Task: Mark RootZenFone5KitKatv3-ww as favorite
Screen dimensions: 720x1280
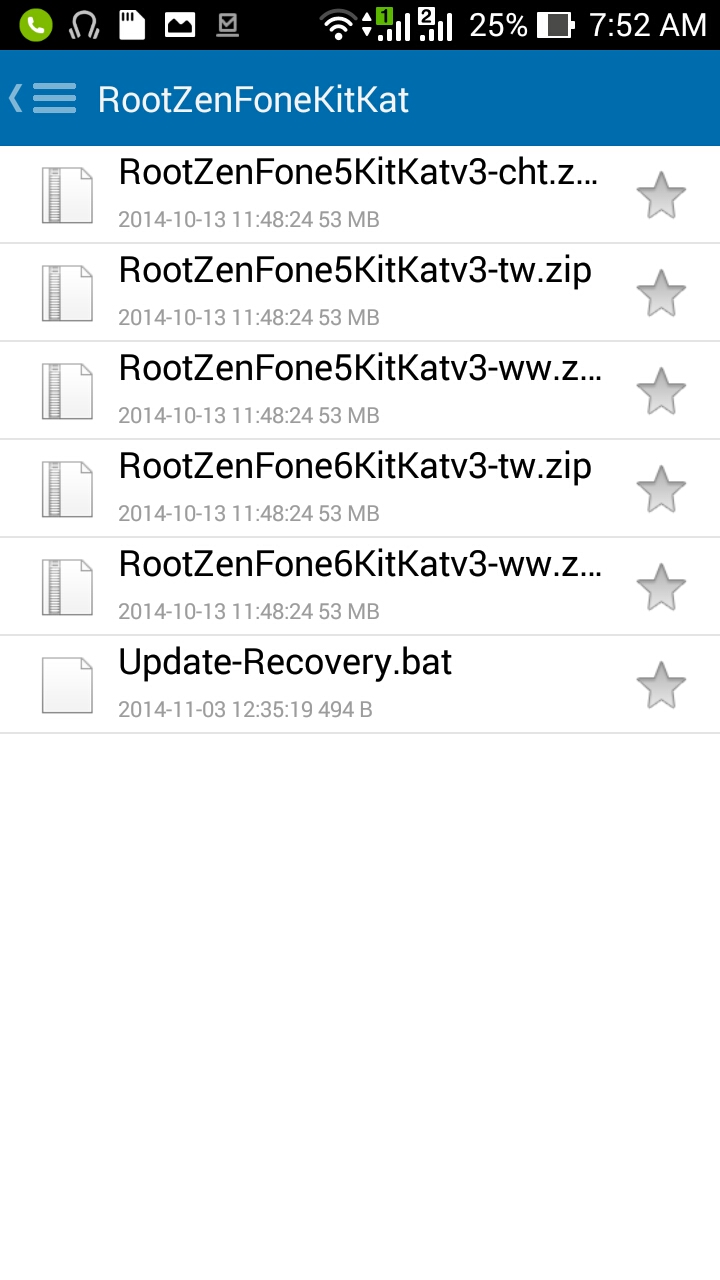Action: [x=661, y=391]
